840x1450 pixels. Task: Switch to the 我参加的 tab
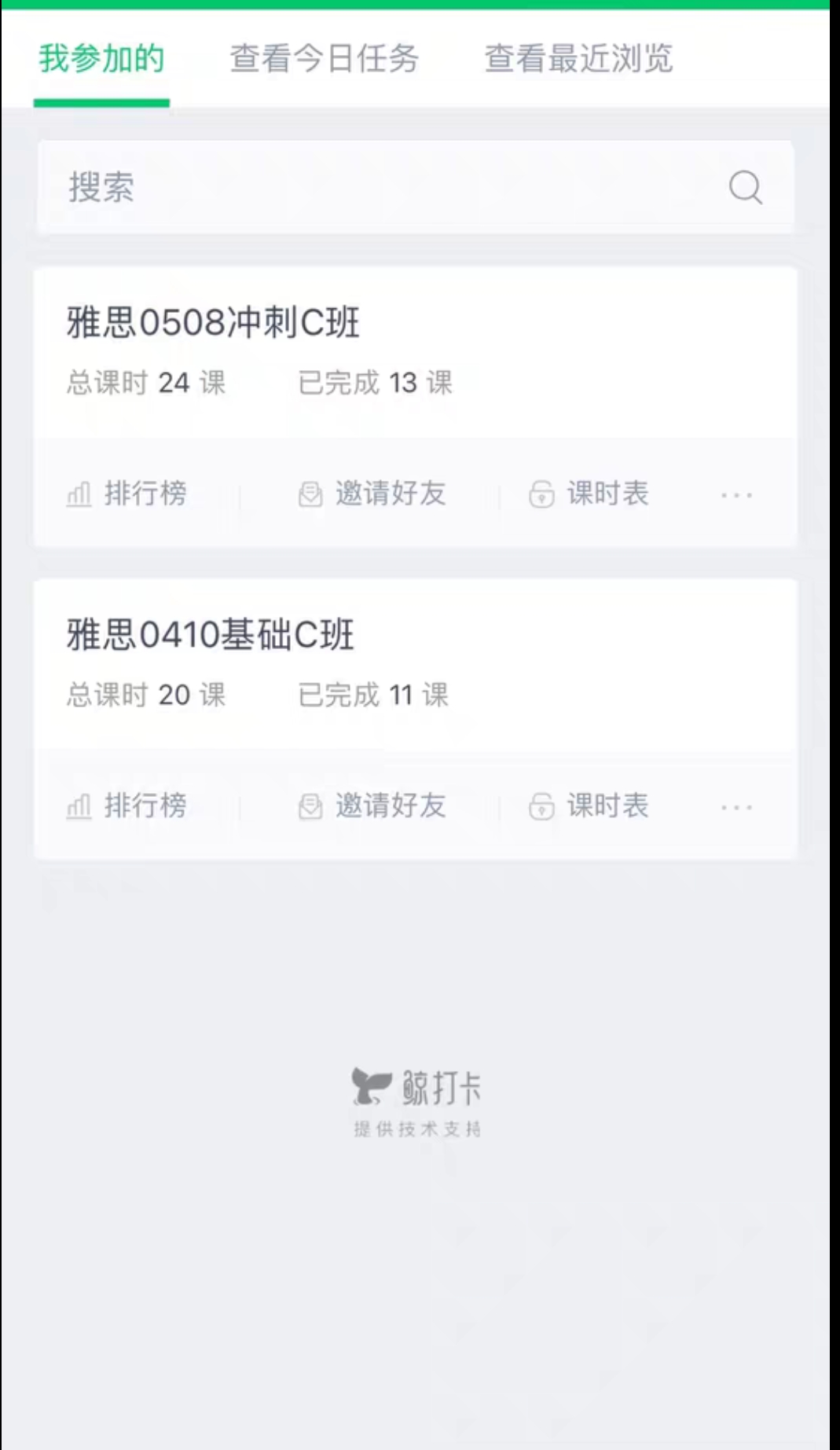(x=101, y=59)
